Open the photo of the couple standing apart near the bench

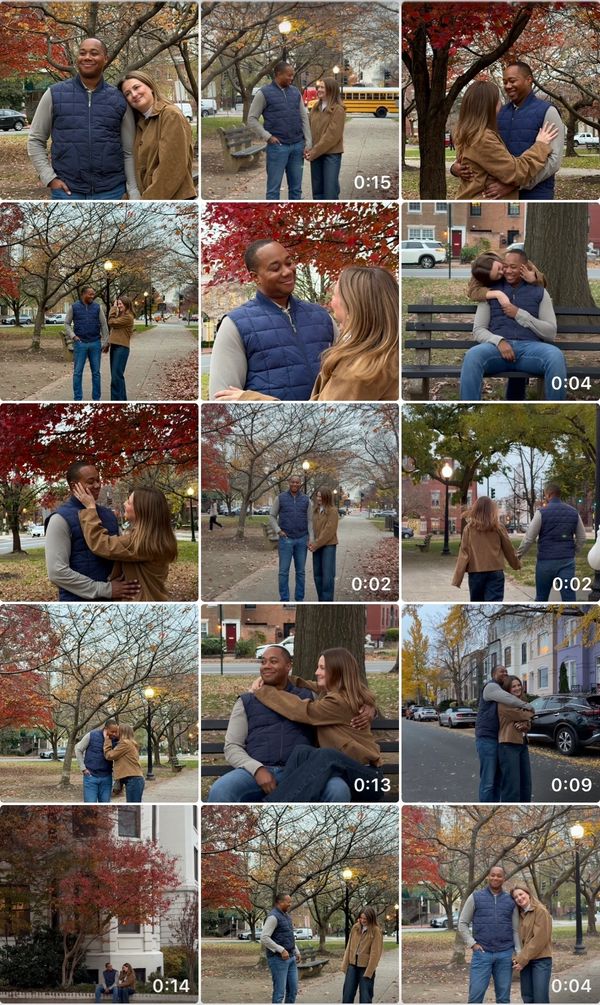click(300, 903)
